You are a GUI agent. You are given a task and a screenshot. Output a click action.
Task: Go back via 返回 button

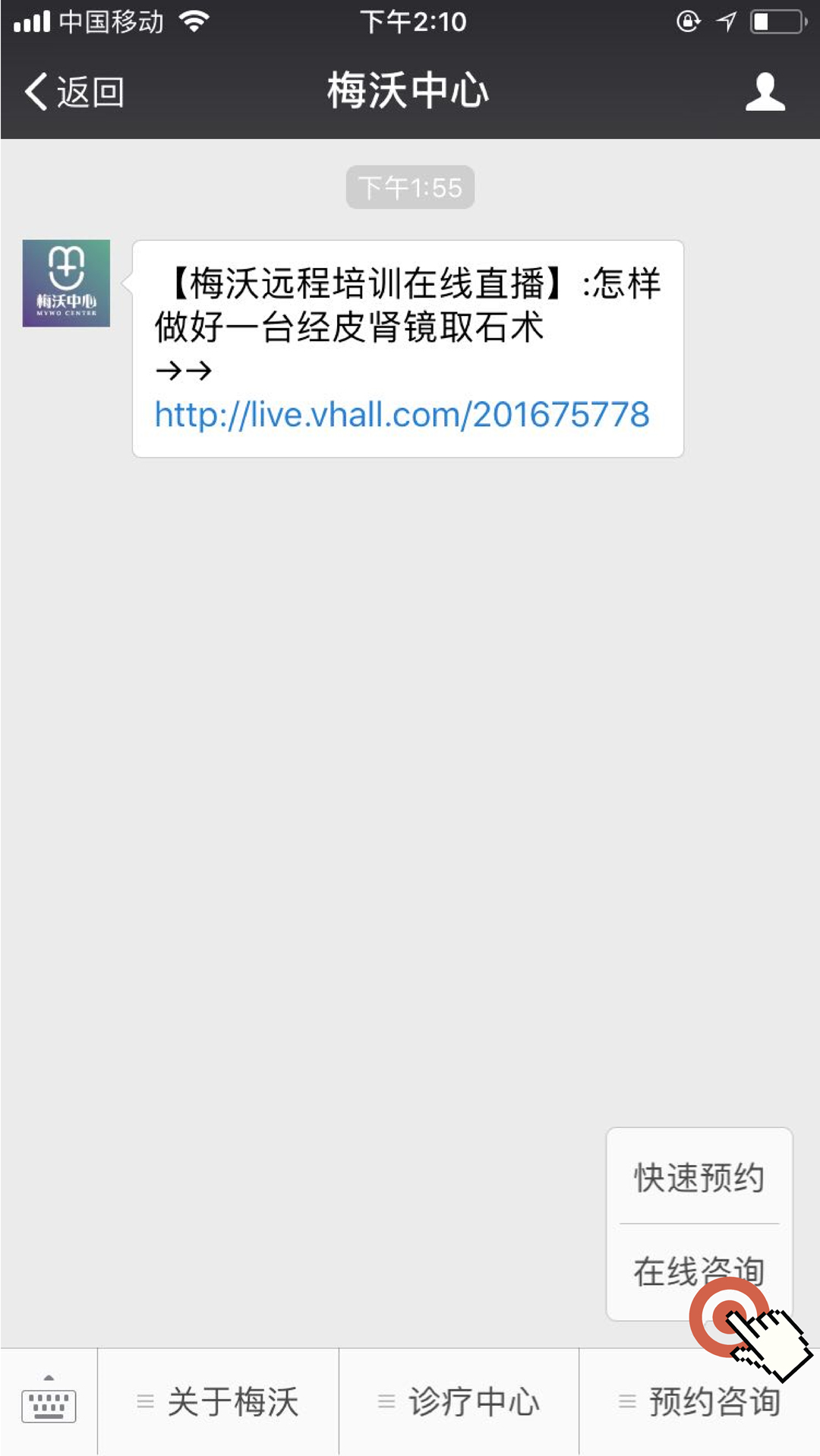tap(74, 92)
